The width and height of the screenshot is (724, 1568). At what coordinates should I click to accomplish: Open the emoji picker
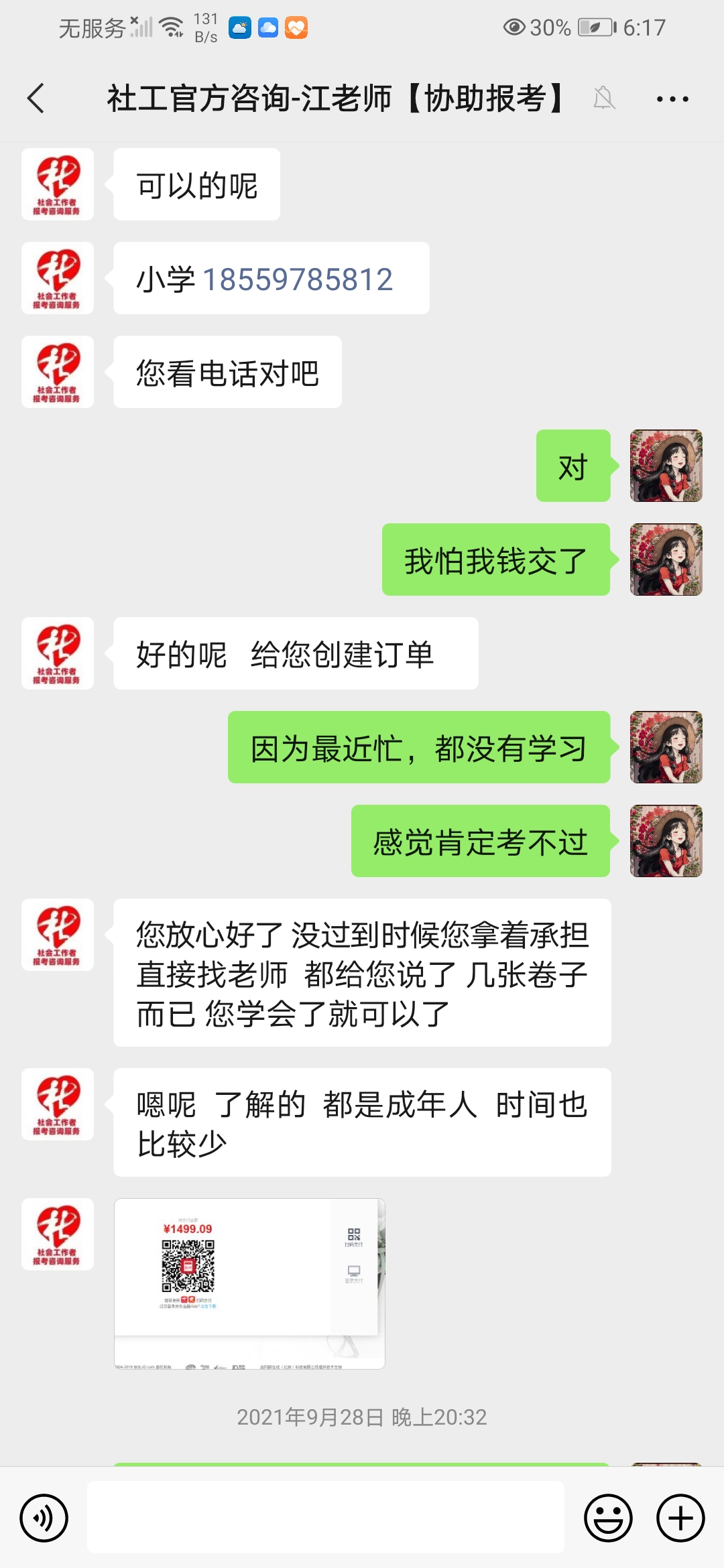(608, 1518)
